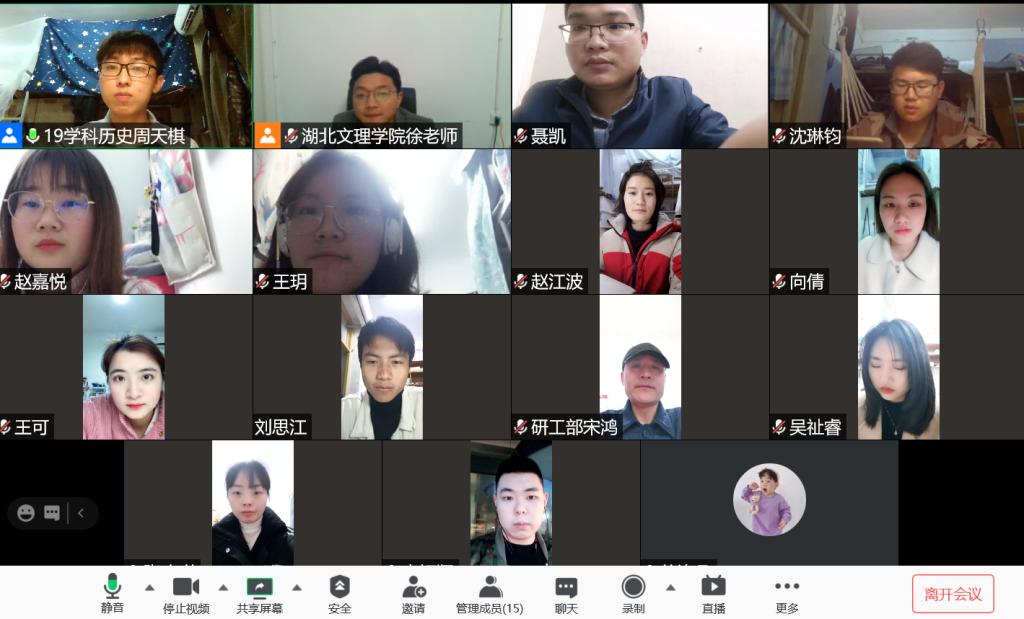Expand audio options arrow beside 静音
1024x619 pixels.
click(149, 587)
